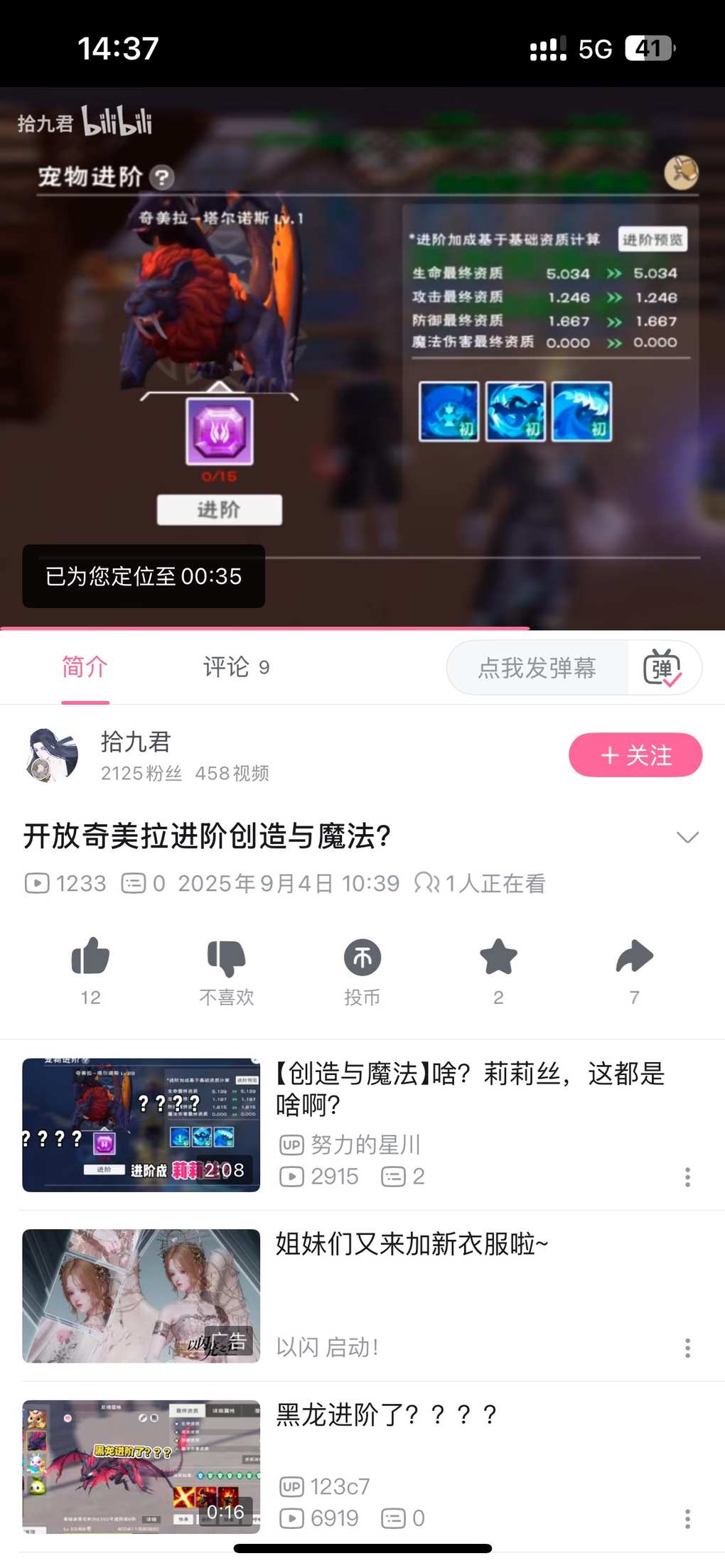Image resolution: width=725 pixels, height=1568 pixels.
Task: Expand the video title description chevron
Action: point(687,837)
